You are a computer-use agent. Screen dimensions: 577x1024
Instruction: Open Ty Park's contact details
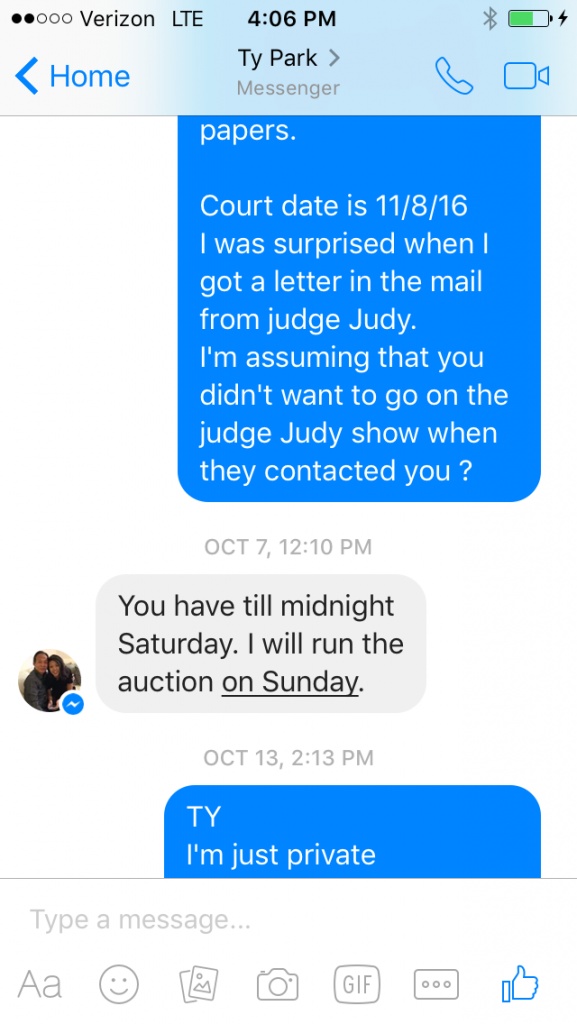[288, 71]
